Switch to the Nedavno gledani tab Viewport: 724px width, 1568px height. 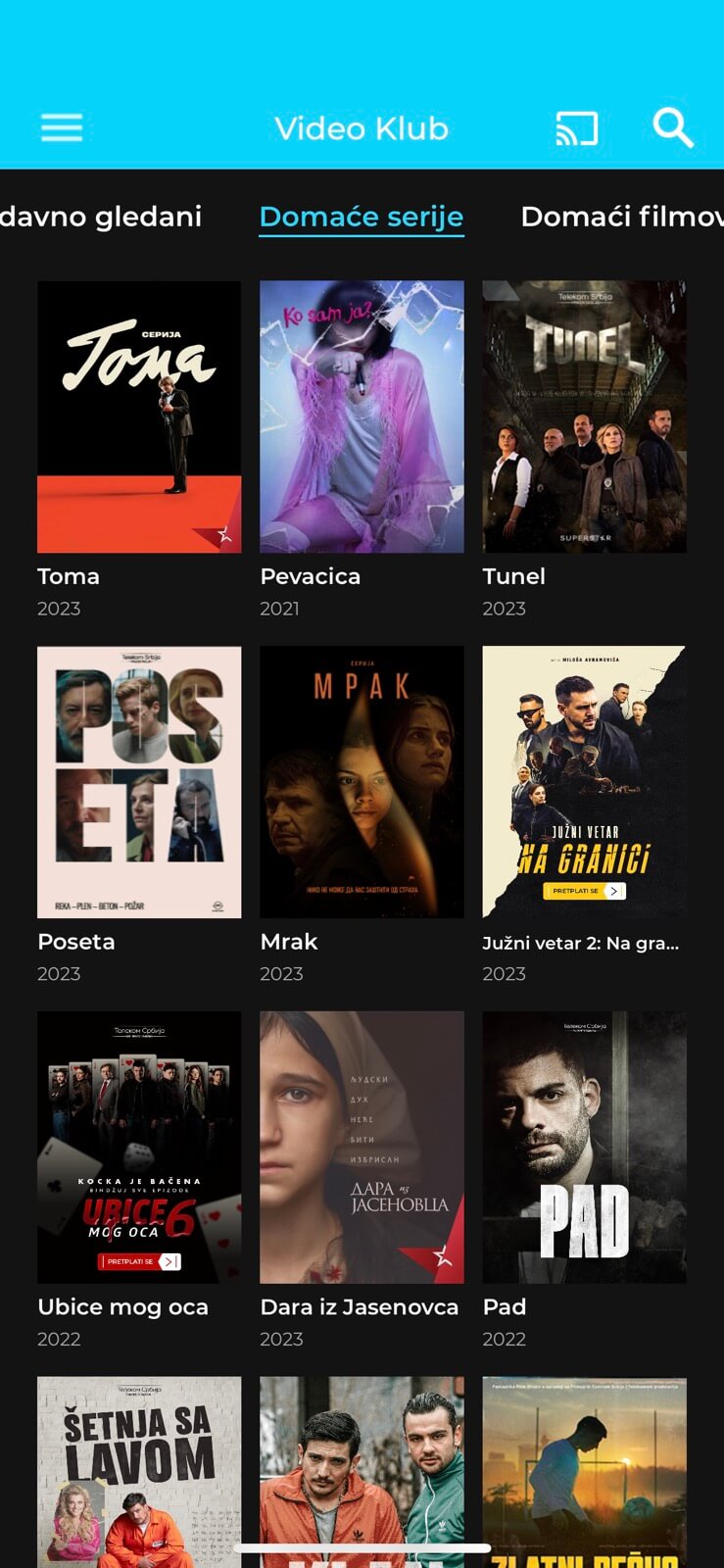click(100, 217)
